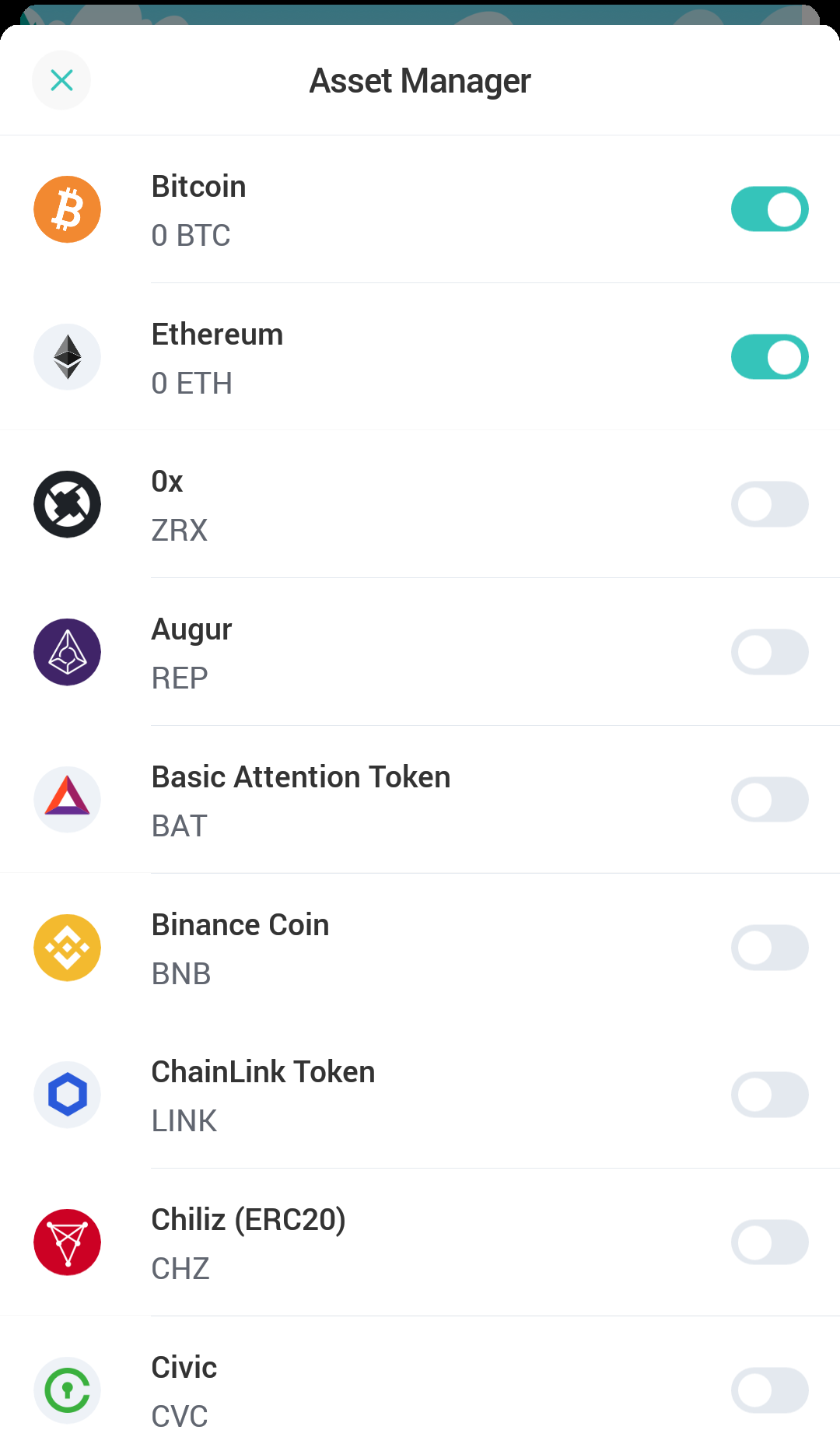Viewport: 840px width, 1451px height.
Task: Switch on the Augur REP toggle
Action: click(769, 652)
